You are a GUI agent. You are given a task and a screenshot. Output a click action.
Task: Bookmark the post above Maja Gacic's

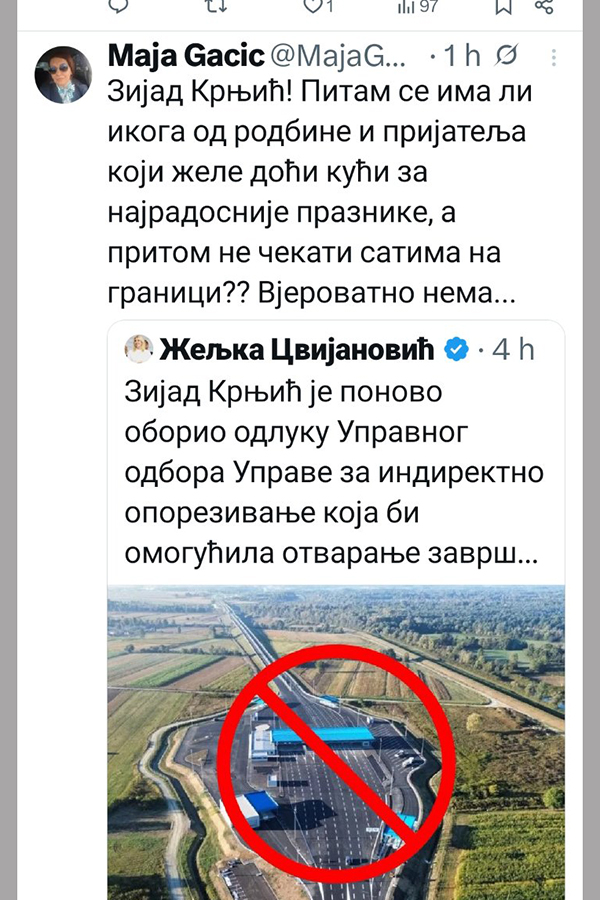(505, 7)
